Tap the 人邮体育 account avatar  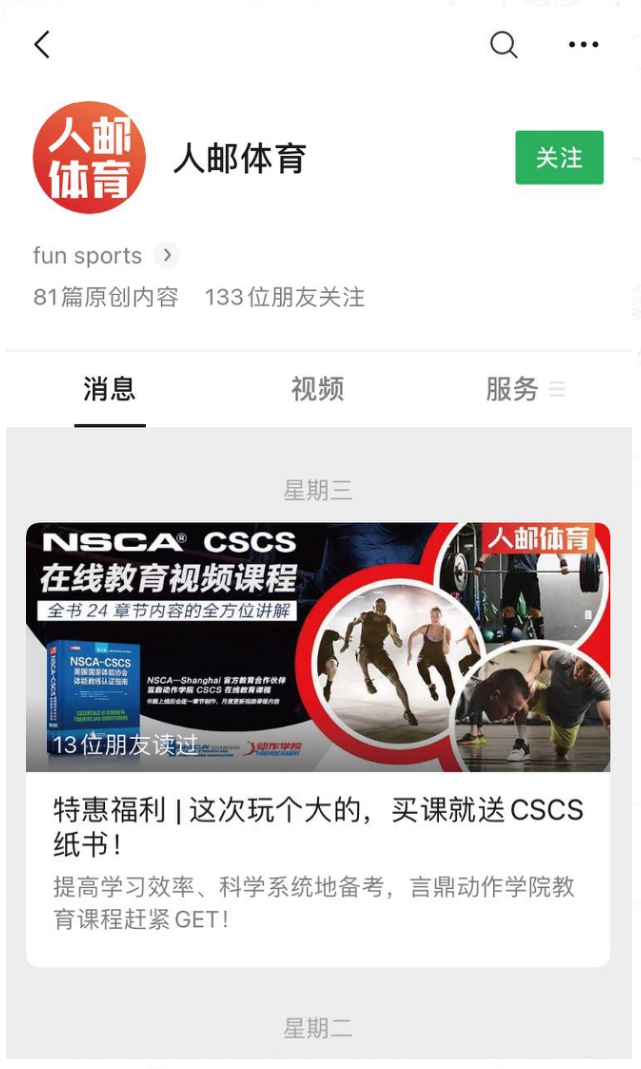point(89,158)
